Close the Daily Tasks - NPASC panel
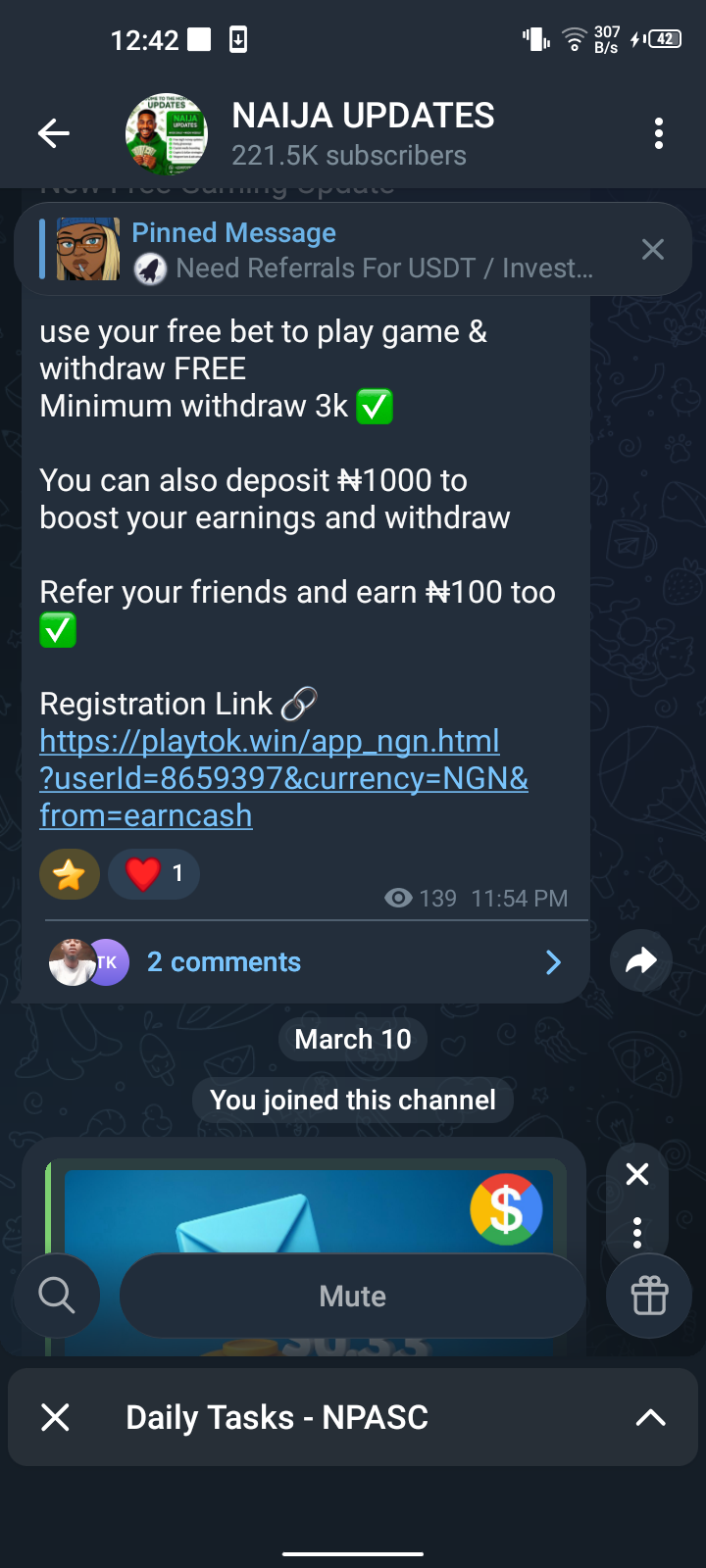The width and height of the screenshot is (706, 1568). point(56,1417)
